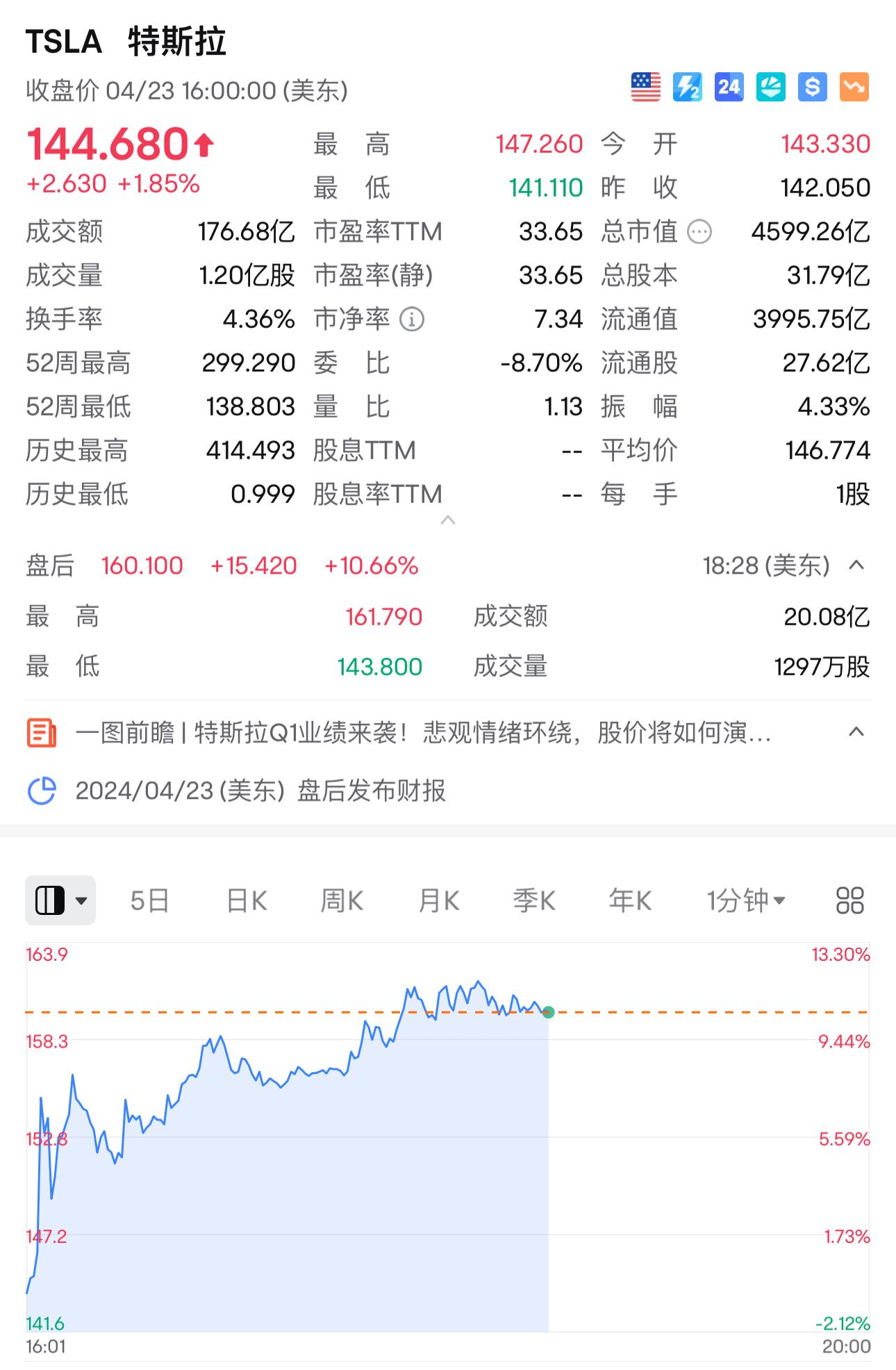Collapse the news notice chevron
Viewport: 896px width, 1370px height.
856,732
